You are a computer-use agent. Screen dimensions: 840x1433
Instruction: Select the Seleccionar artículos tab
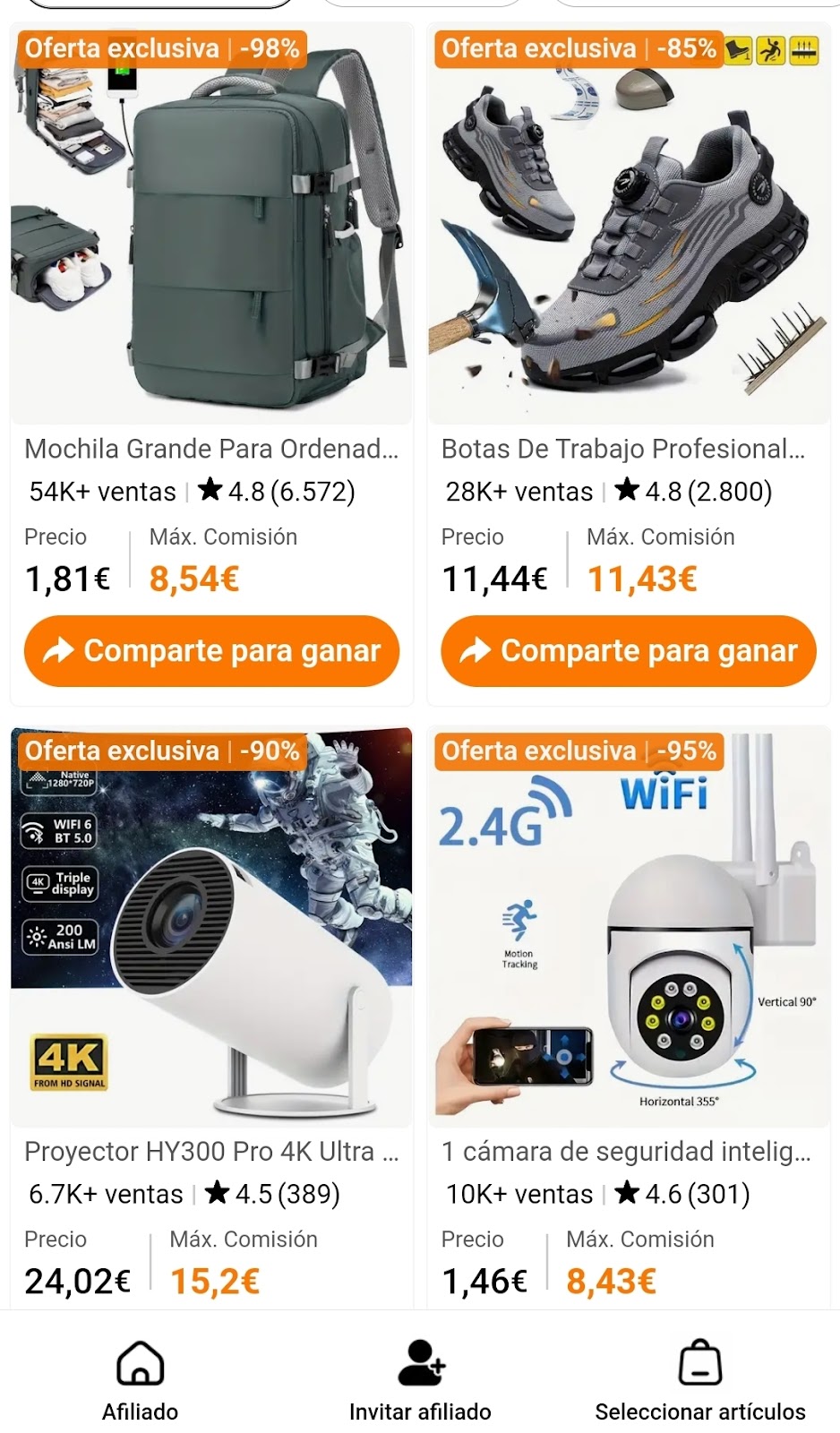[700, 1380]
